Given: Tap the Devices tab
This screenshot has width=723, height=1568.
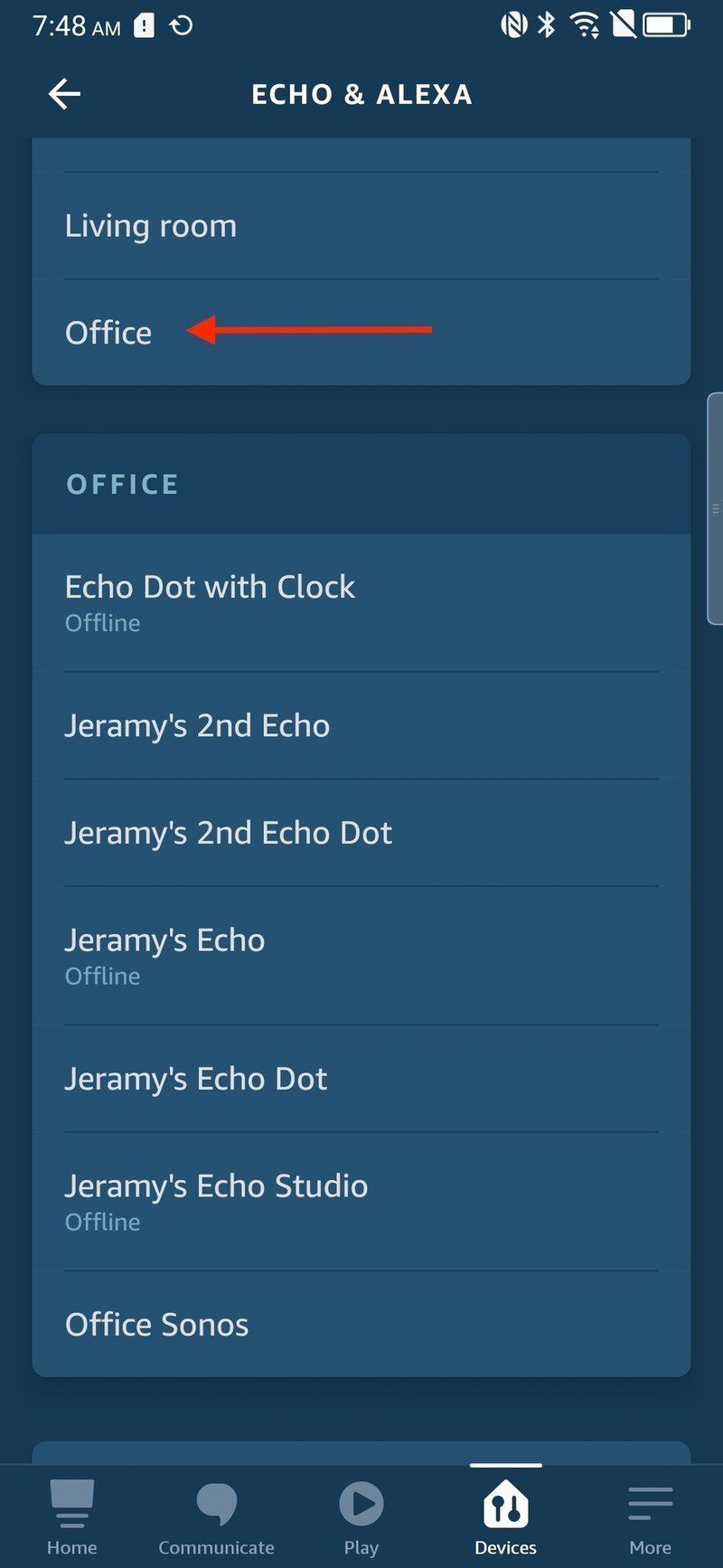Looking at the screenshot, I should [x=506, y=1516].
